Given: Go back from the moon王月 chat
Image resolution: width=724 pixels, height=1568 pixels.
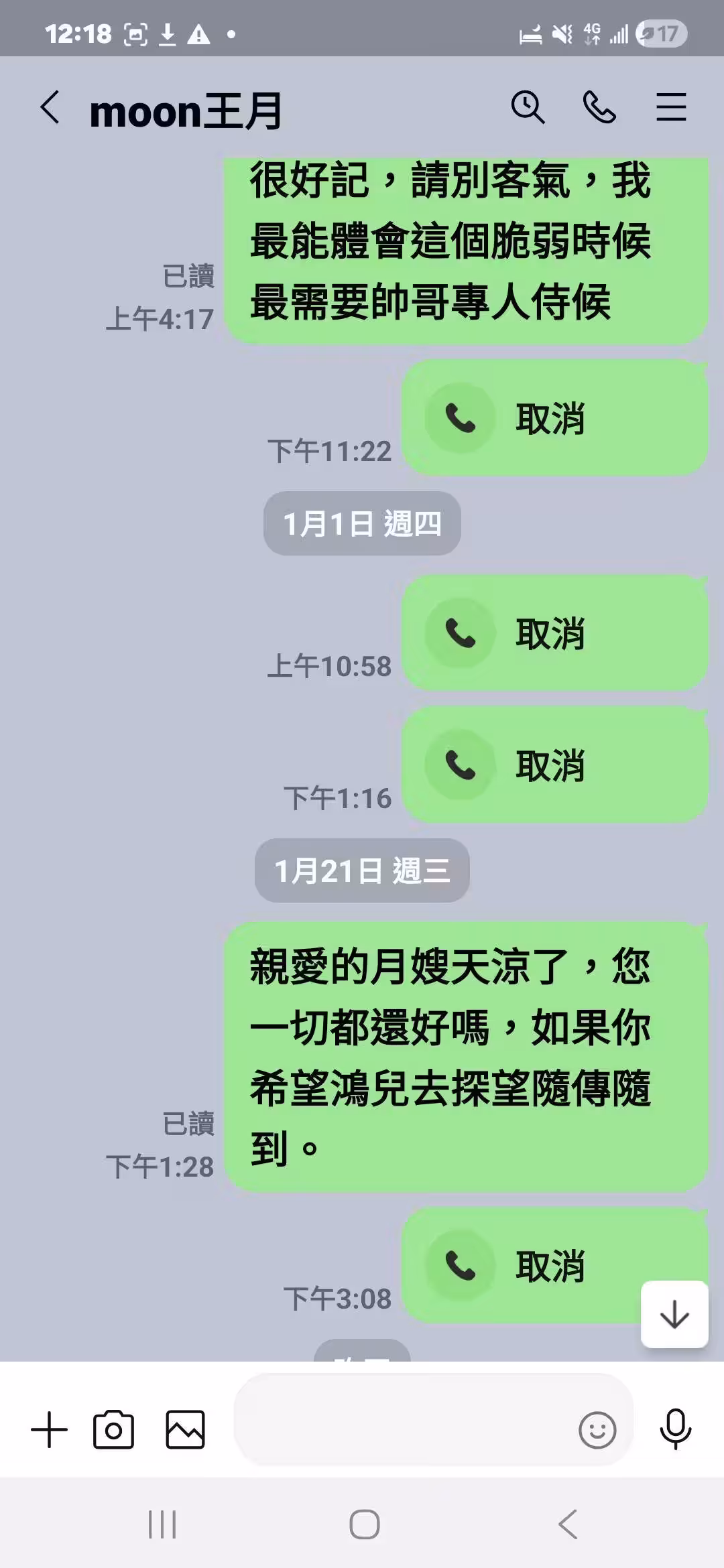Looking at the screenshot, I should (x=50, y=108).
